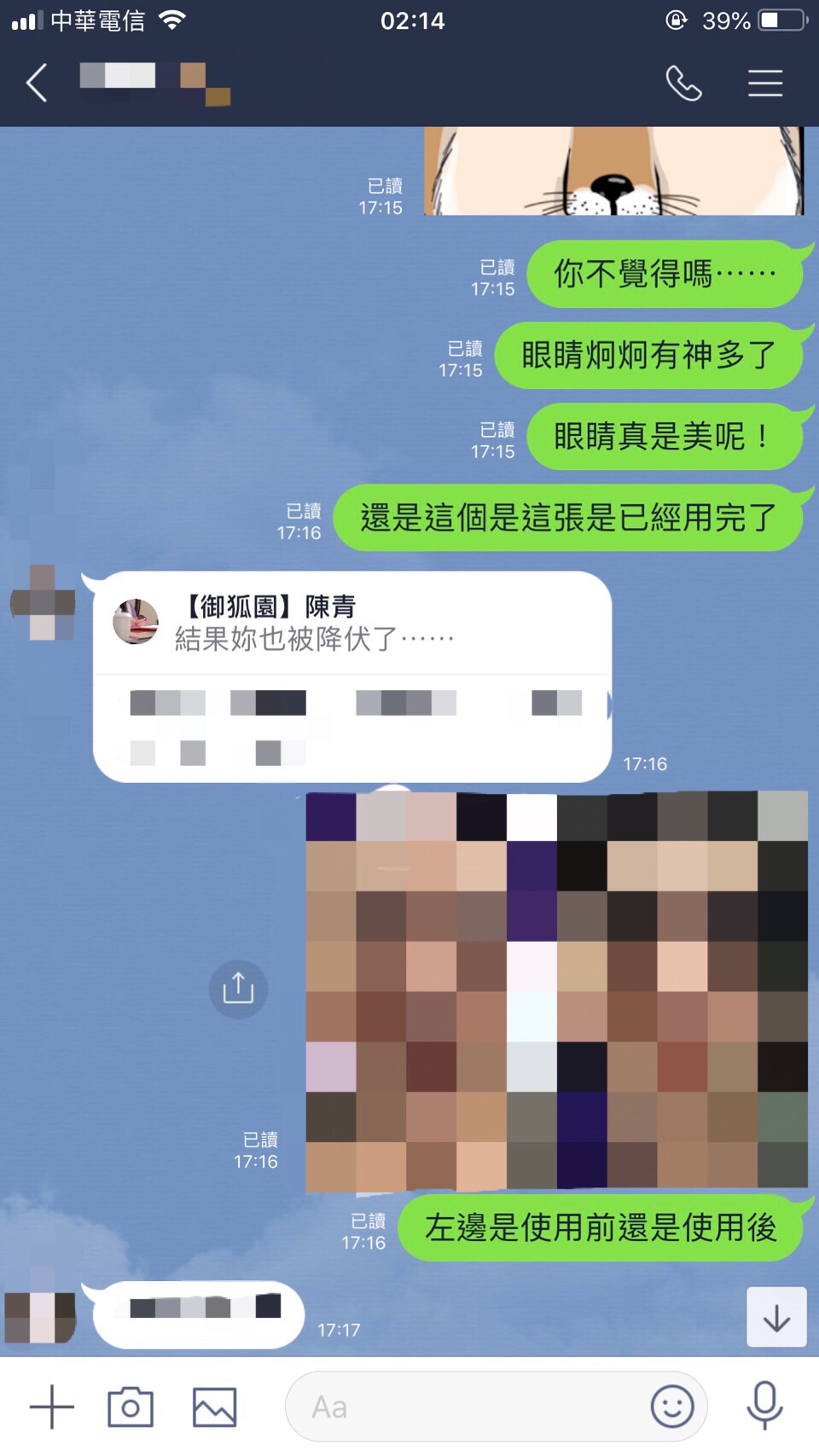Open the chat menu with the hamburger icon

tap(764, 84)
